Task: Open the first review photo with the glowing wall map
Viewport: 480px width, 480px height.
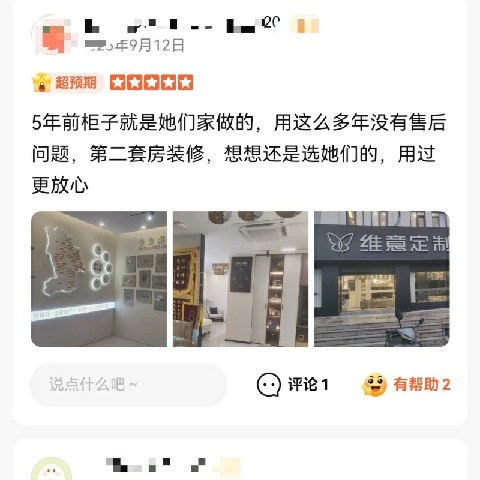Action: coord(99,279)
